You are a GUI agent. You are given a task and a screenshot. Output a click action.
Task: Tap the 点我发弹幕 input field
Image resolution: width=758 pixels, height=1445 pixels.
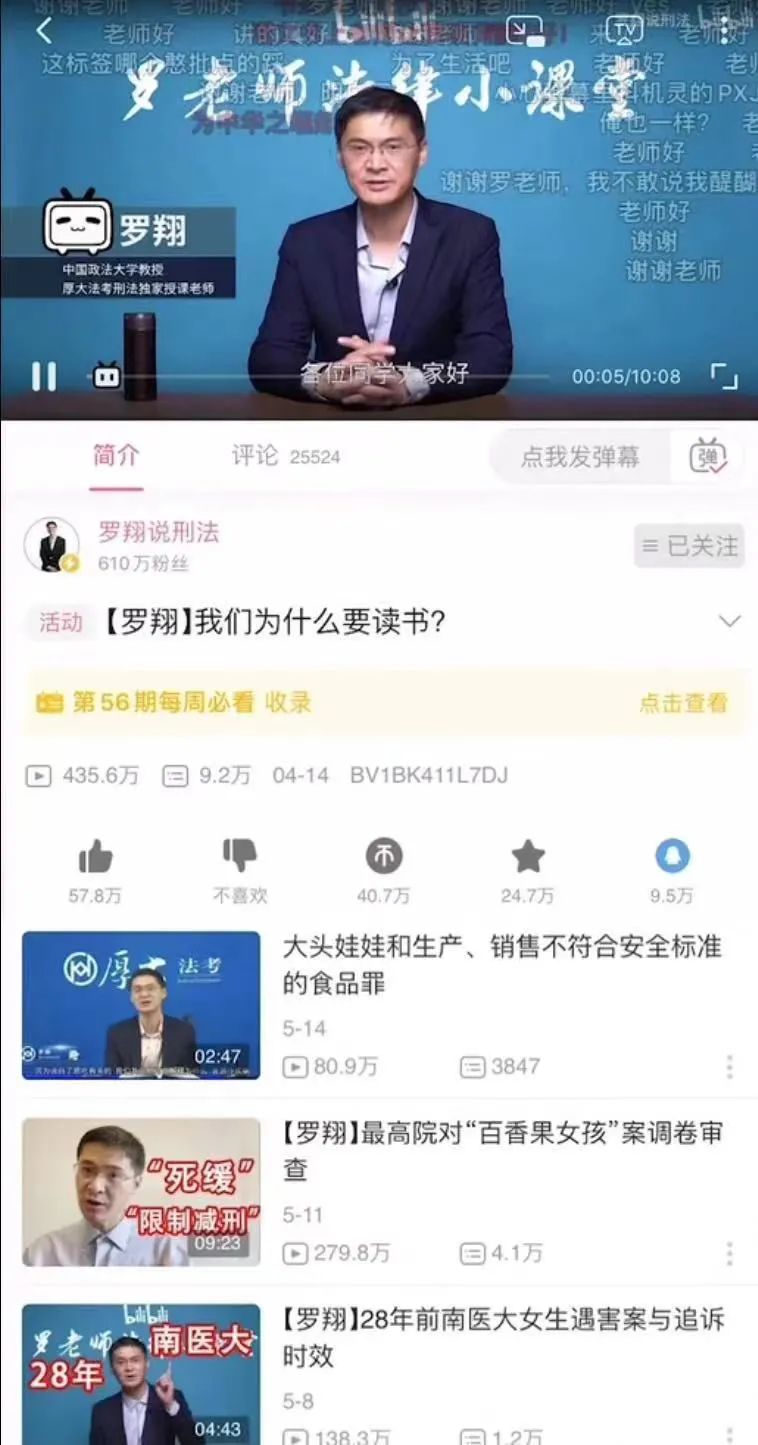[x=580, y=457]
